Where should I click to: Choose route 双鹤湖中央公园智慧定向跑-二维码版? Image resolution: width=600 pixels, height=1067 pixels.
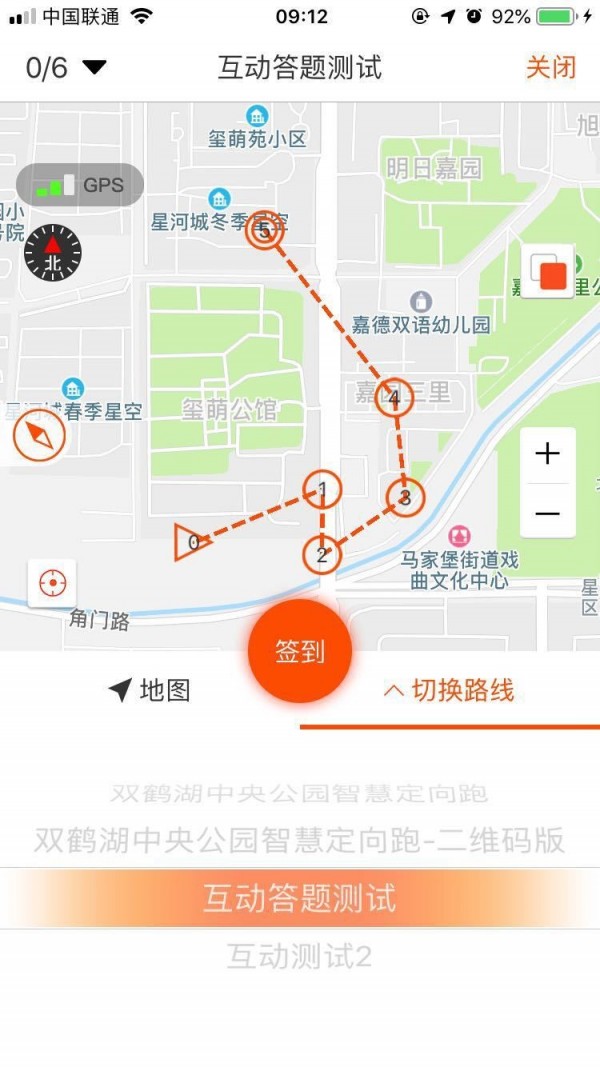[x=300, y=839]
